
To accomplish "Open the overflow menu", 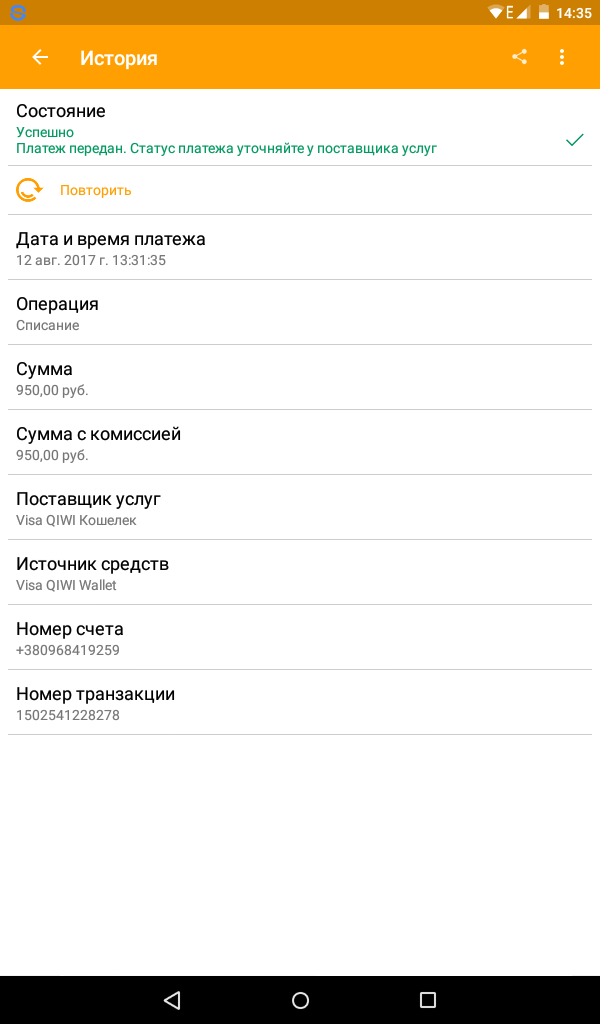I will [562, 57].
